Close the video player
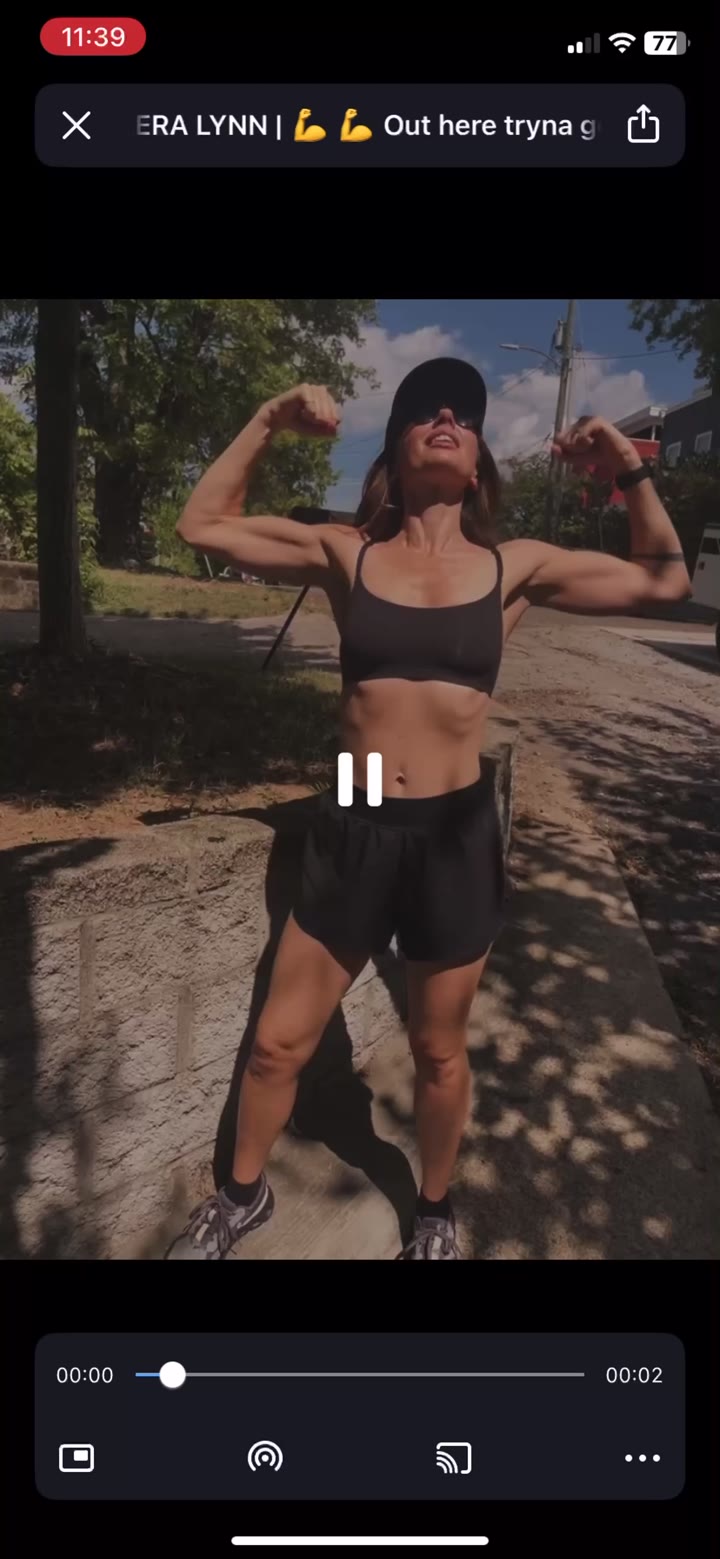 [76, 126]
